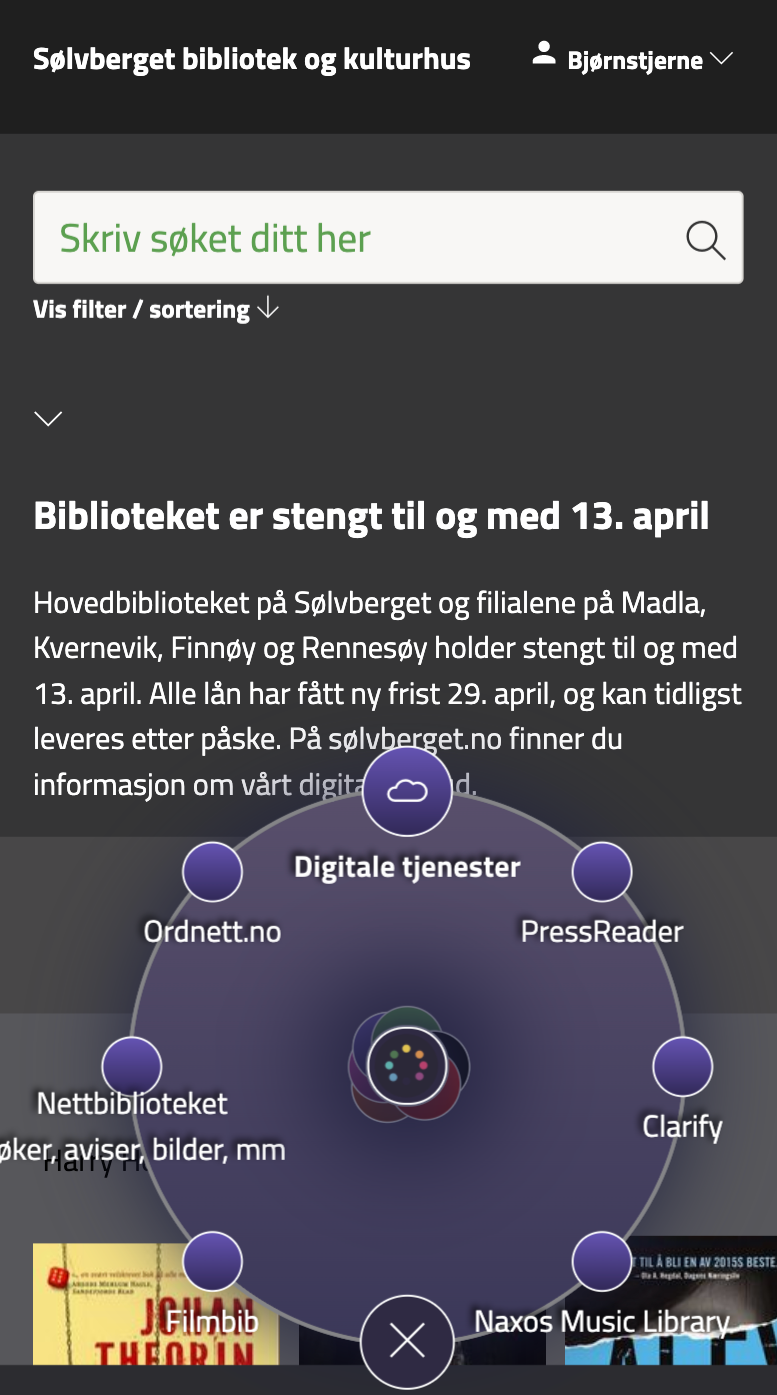Open Digitale tjenester cloud icon
The image size is (777, 1395).
pyautogui.click(x=407, y=791)
